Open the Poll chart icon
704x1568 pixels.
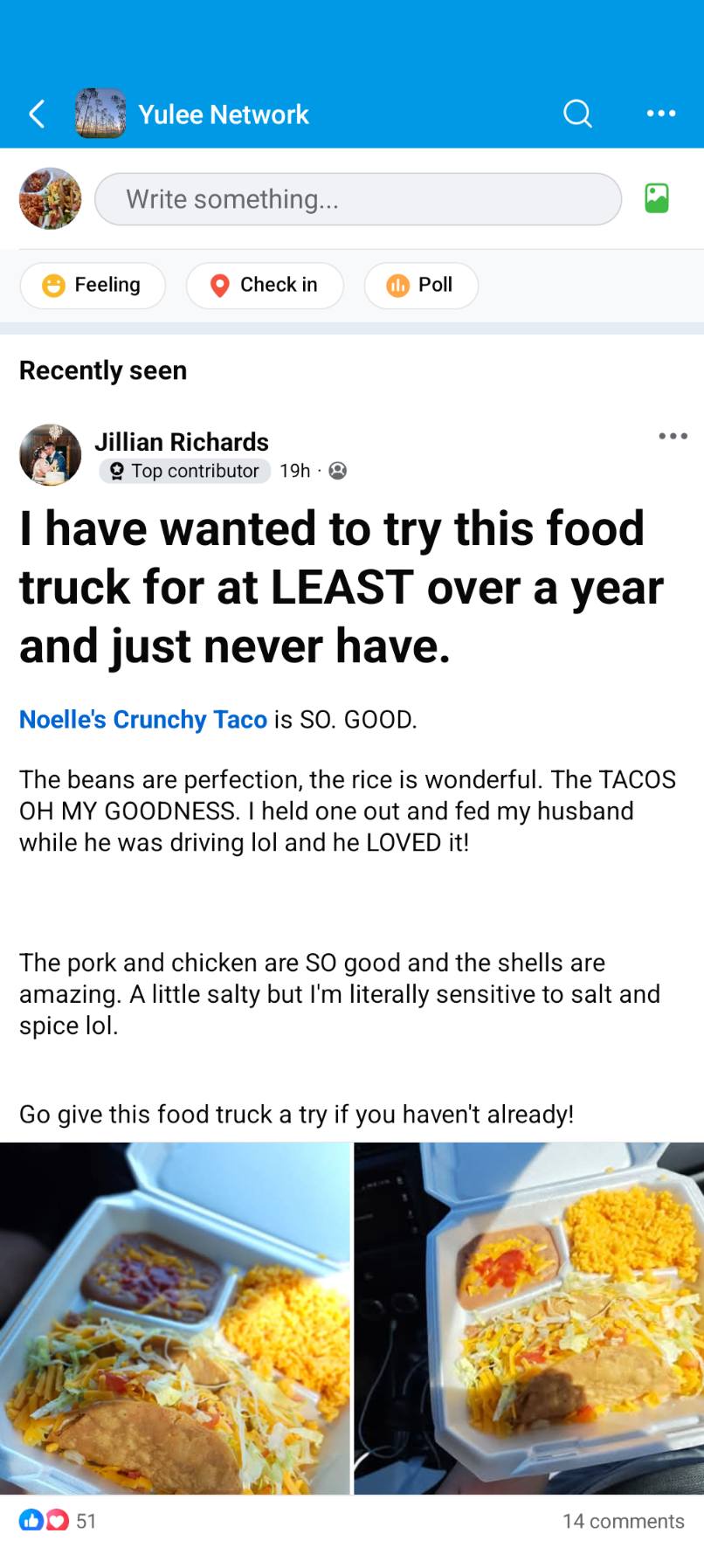[x=398, y=285]
